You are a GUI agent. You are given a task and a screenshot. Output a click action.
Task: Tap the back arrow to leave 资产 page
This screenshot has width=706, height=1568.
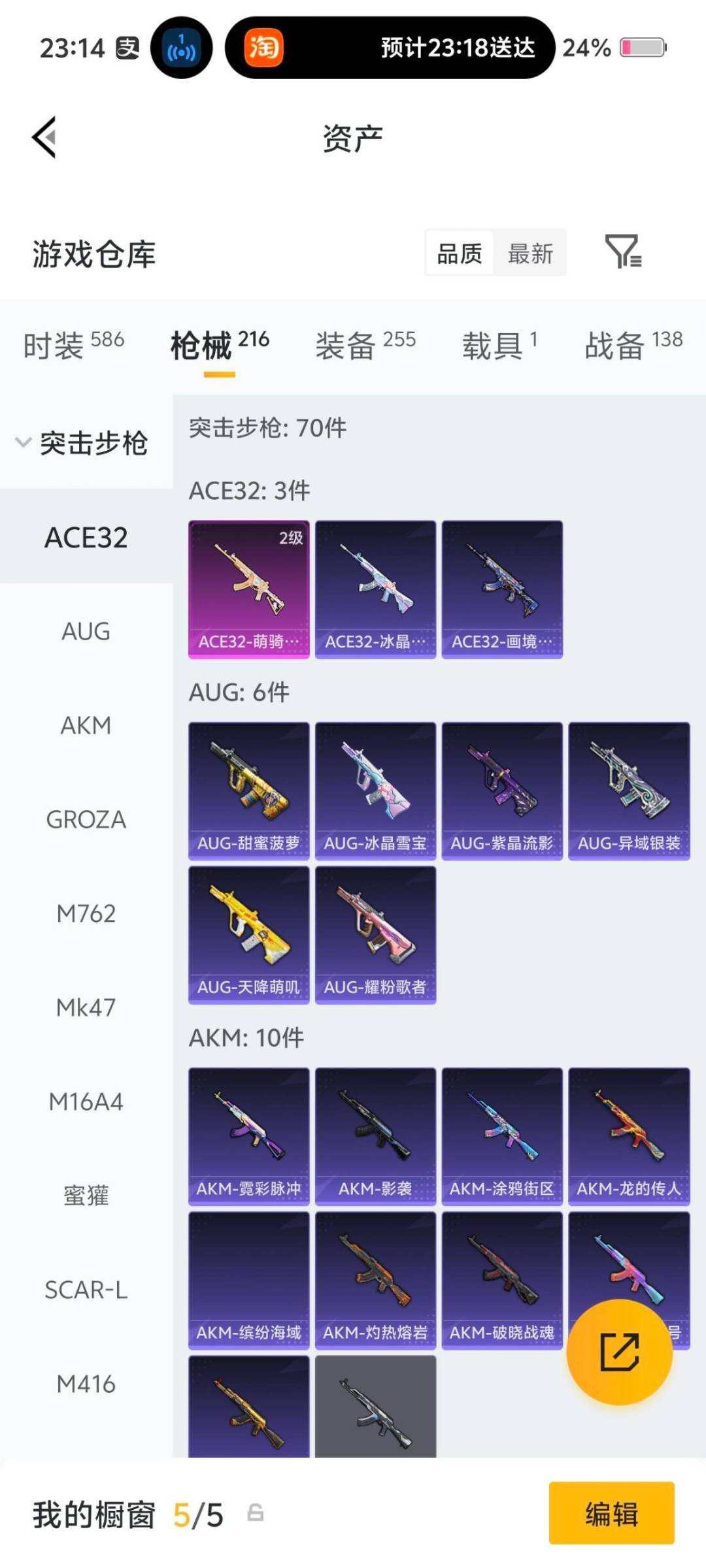pyautogui.click(x=43, y=137)
